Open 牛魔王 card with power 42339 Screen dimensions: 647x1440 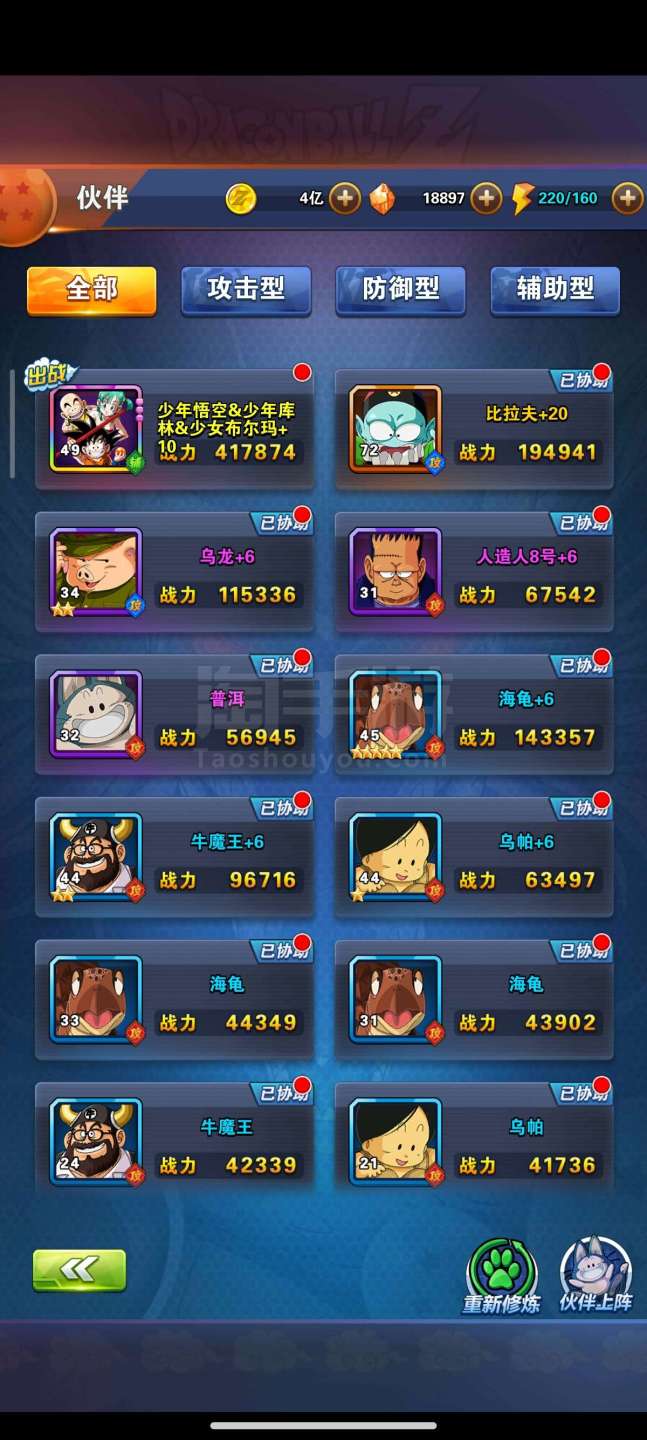click(x=175, y=1145)
